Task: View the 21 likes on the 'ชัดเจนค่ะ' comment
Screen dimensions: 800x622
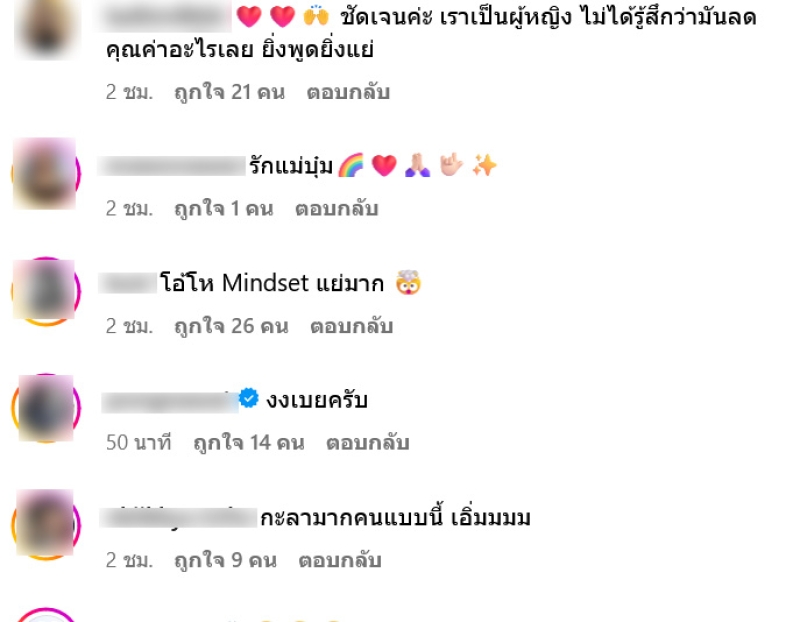Action: click(229, 93)
